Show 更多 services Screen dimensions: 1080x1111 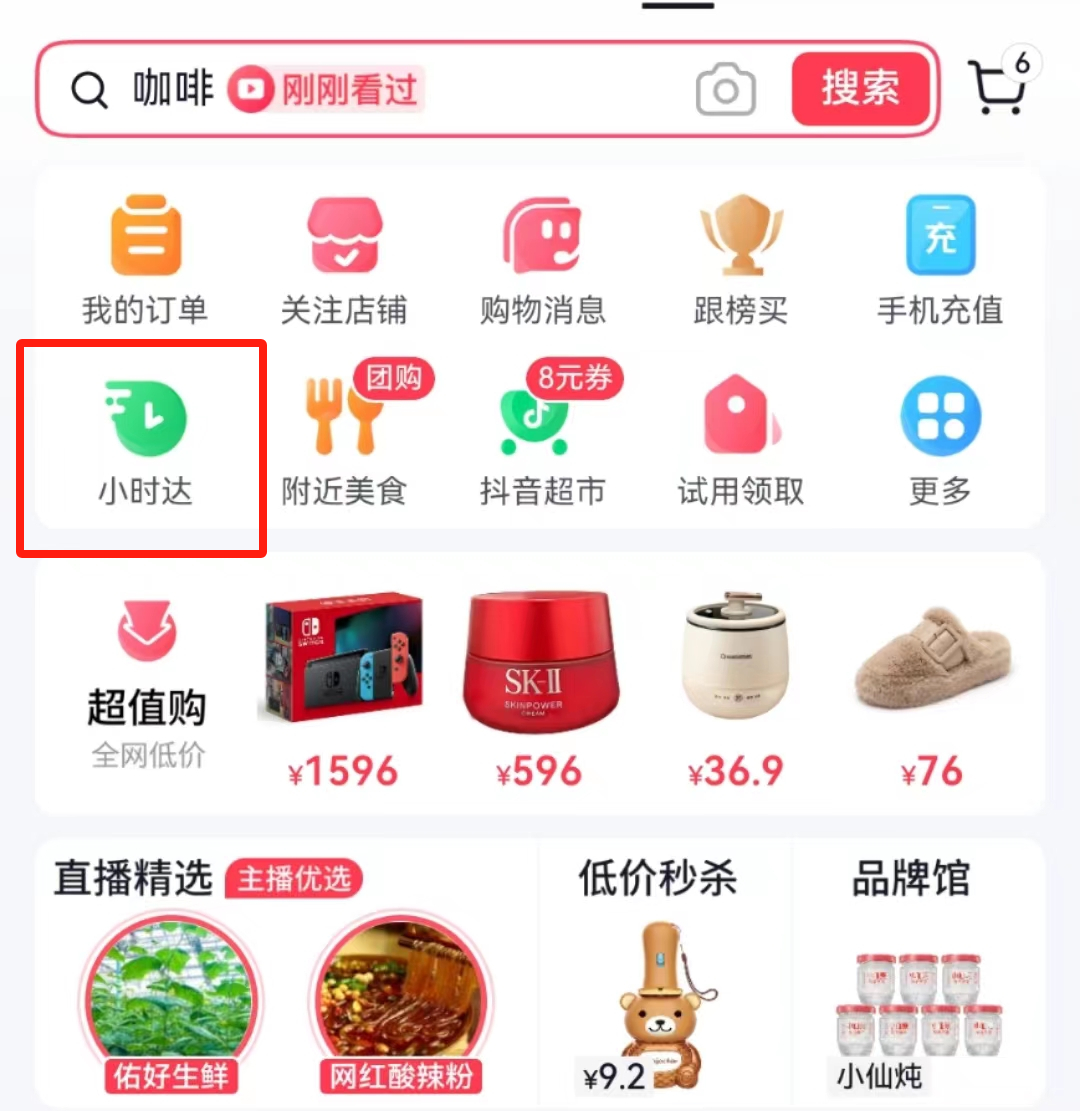939,442
